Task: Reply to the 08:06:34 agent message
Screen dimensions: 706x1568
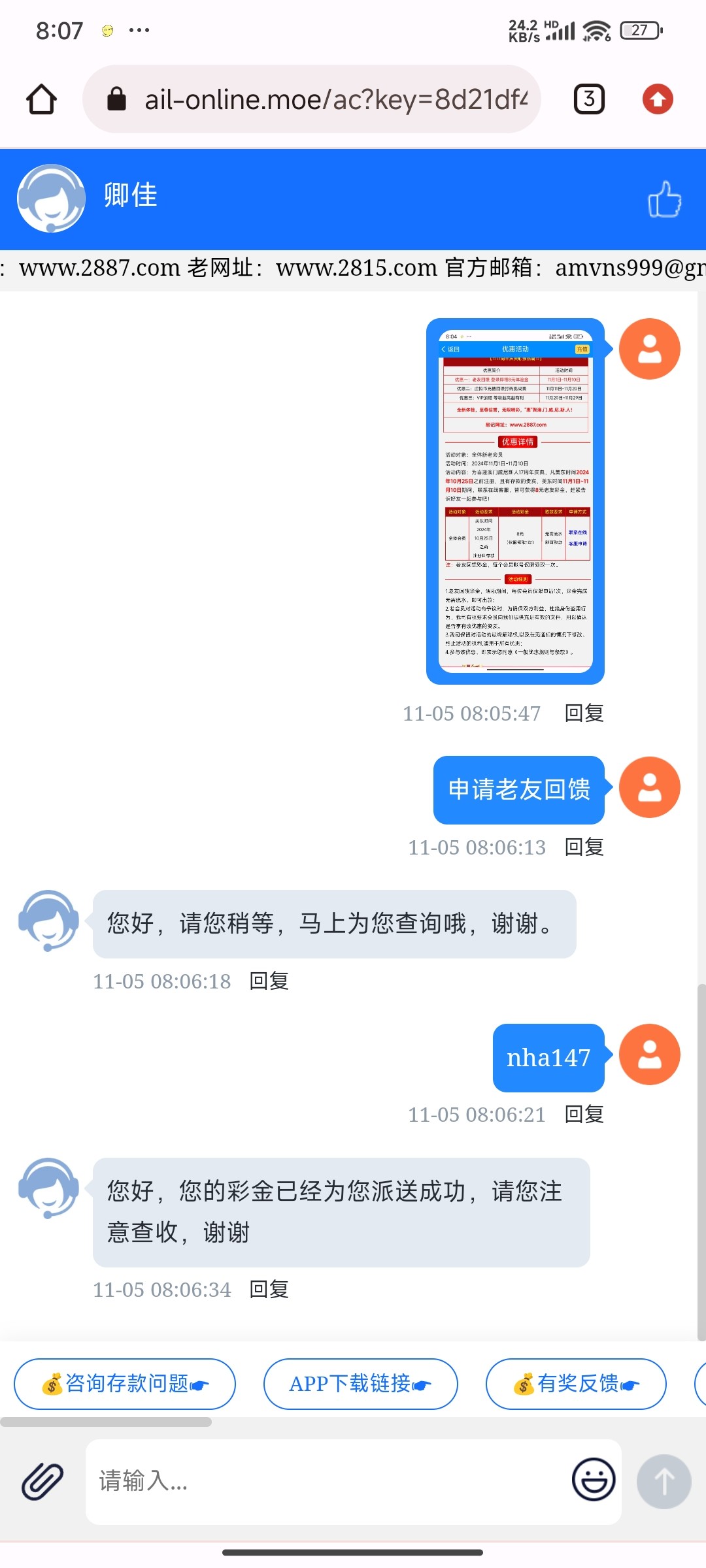Action: point(269,1290)
